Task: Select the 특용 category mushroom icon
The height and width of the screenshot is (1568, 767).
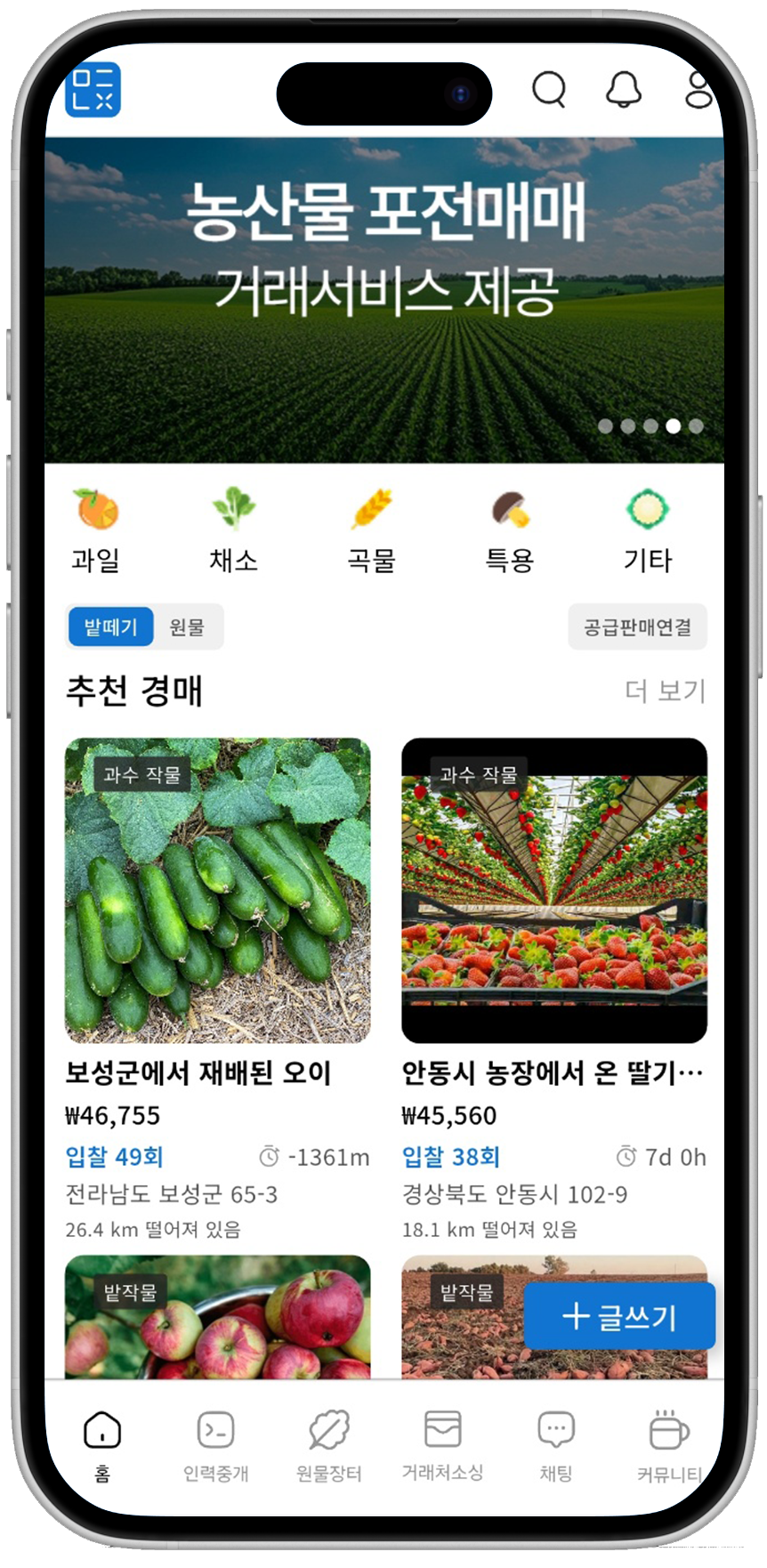Action: [509, 512]
